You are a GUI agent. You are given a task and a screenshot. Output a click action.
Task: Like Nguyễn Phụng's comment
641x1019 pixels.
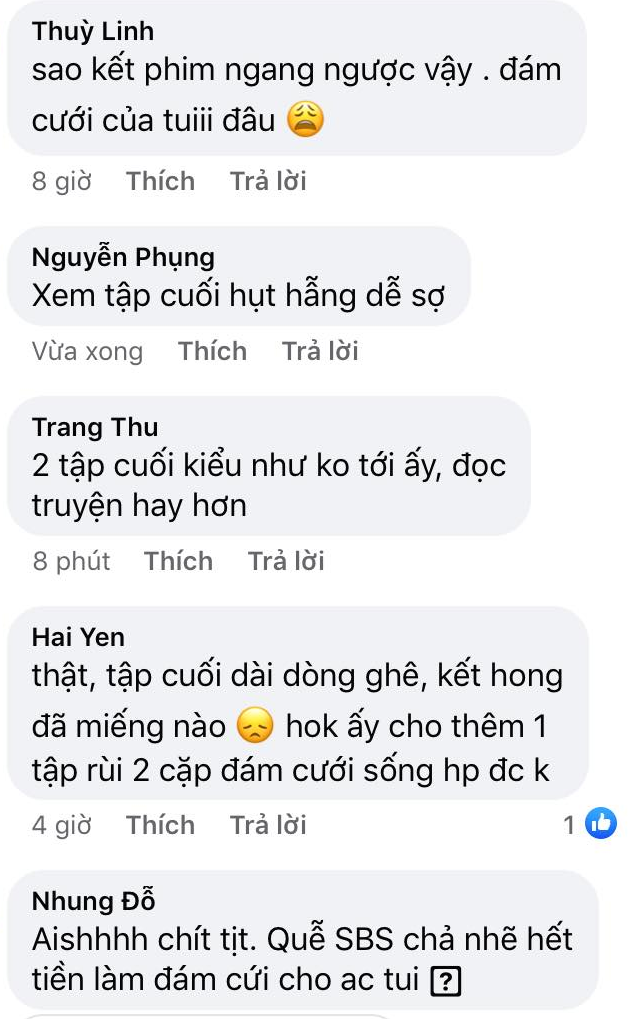tap(212, 351)
